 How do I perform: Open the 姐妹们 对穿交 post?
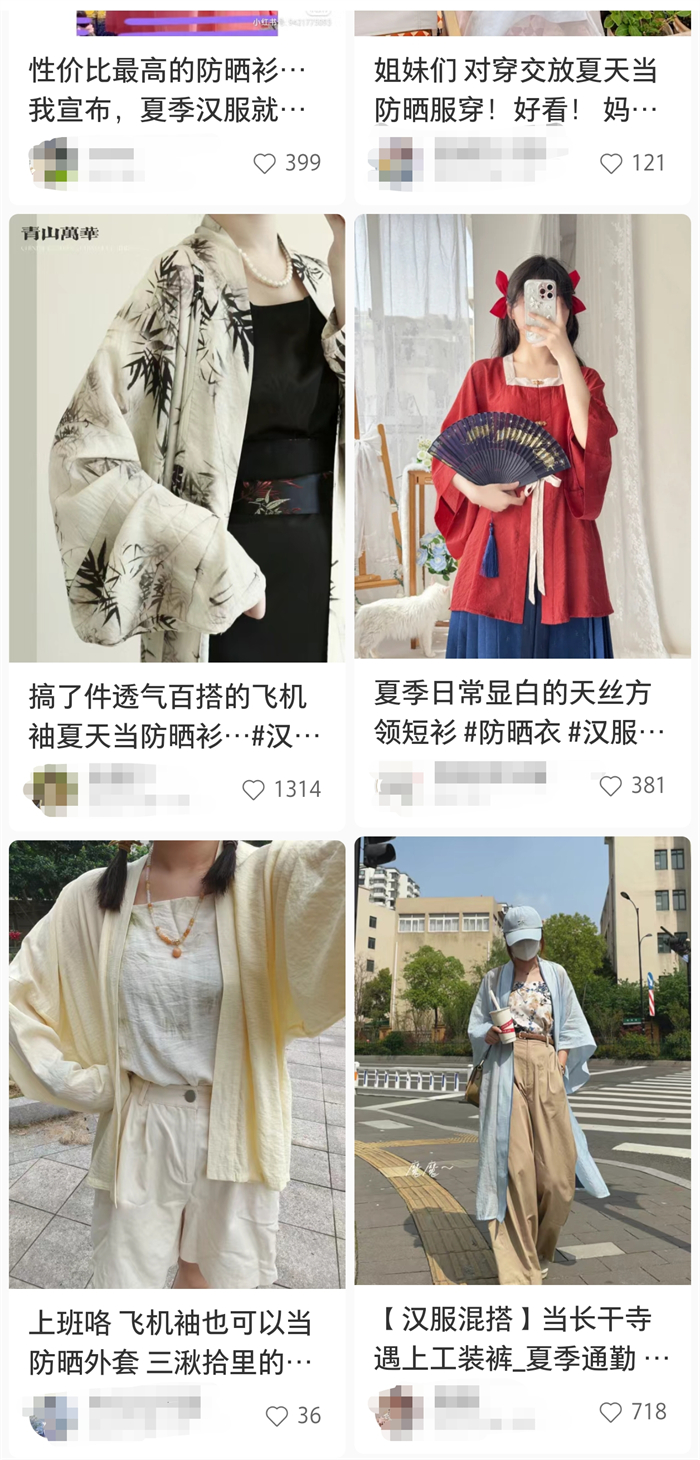pos(516,89)
